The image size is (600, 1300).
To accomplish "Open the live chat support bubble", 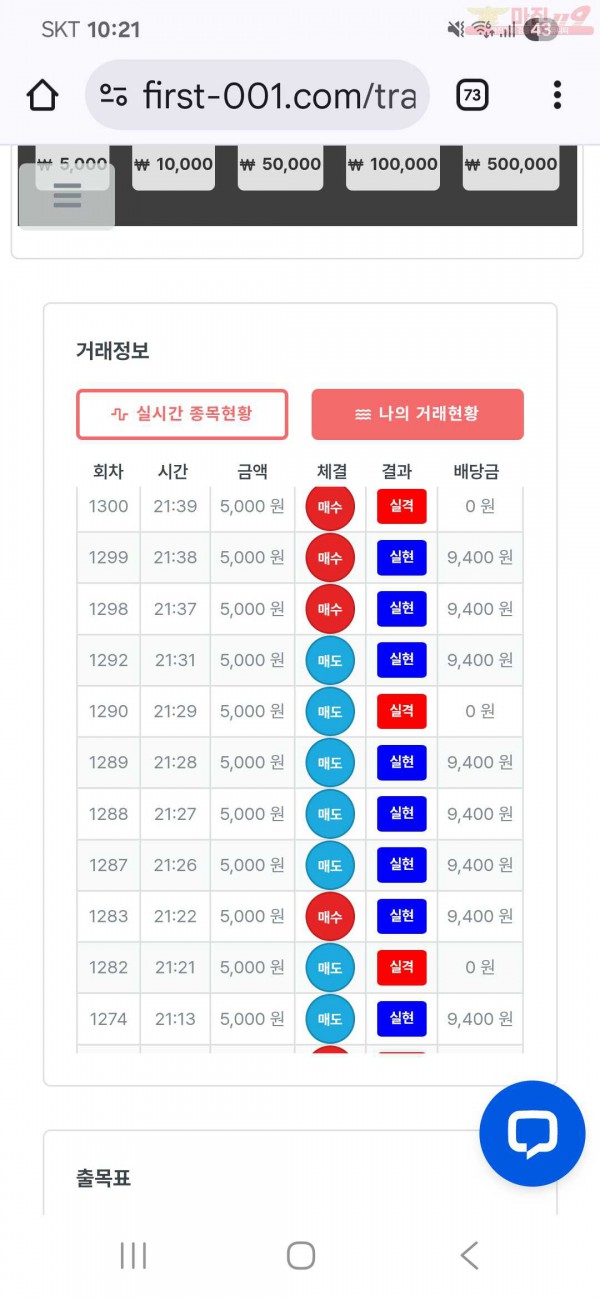I will [x=532, y=1133].
